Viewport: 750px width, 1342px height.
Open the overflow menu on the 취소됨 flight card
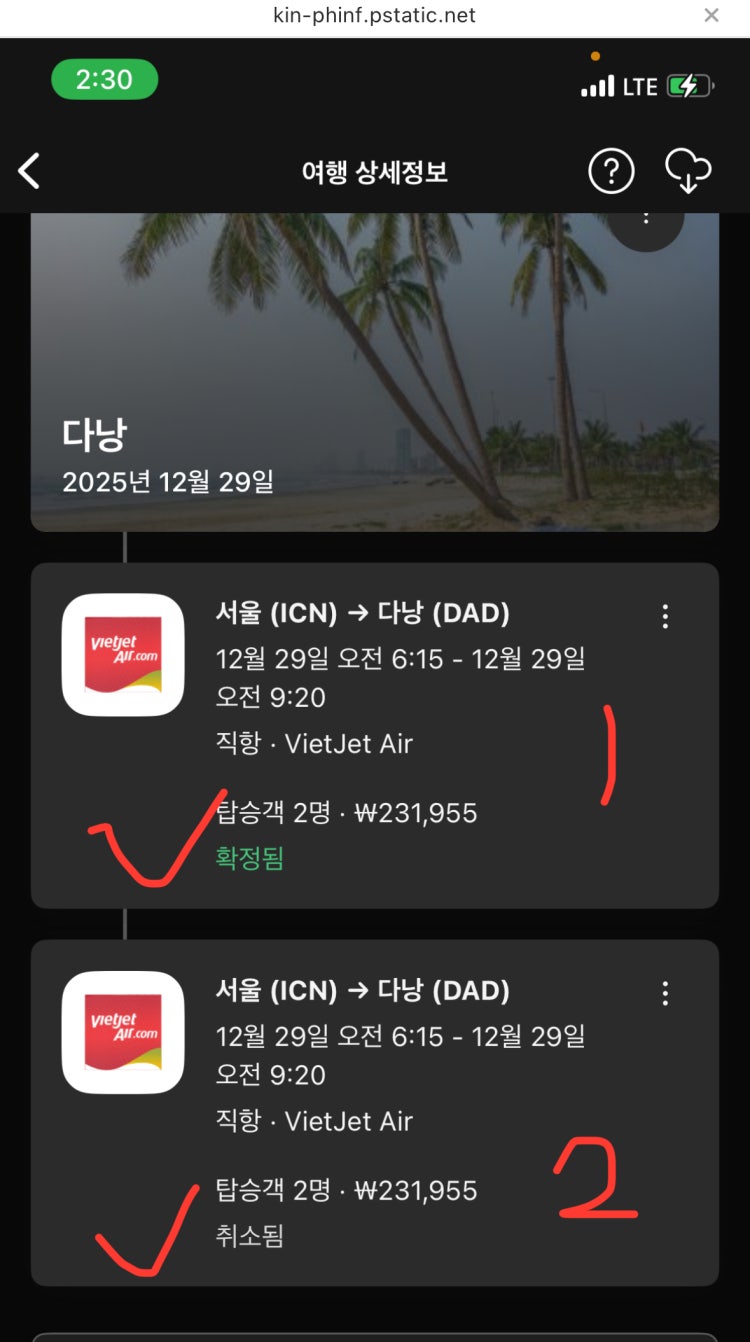(x=665, y=994)
